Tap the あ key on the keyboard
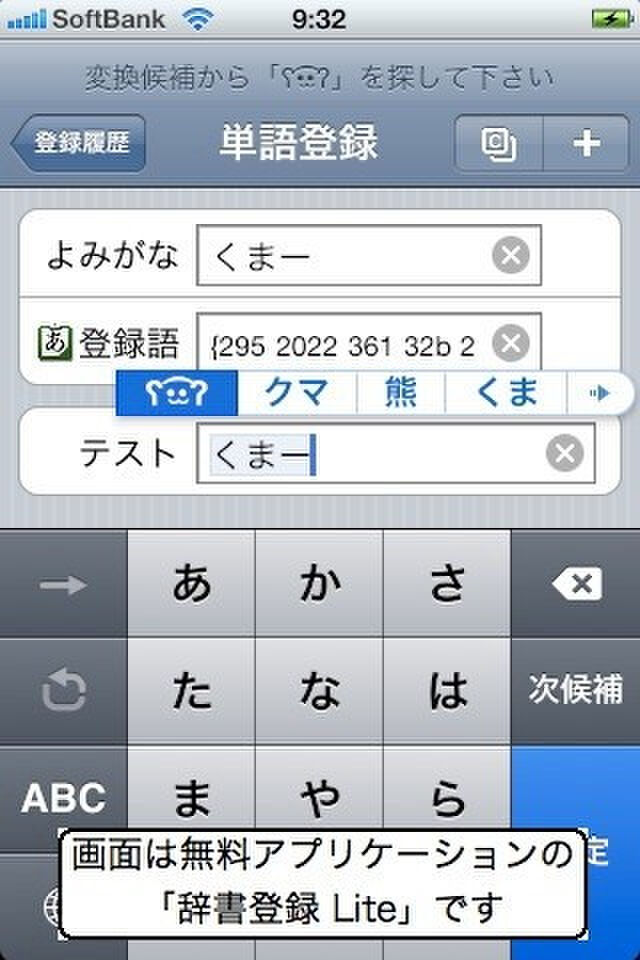 [192, 583]
